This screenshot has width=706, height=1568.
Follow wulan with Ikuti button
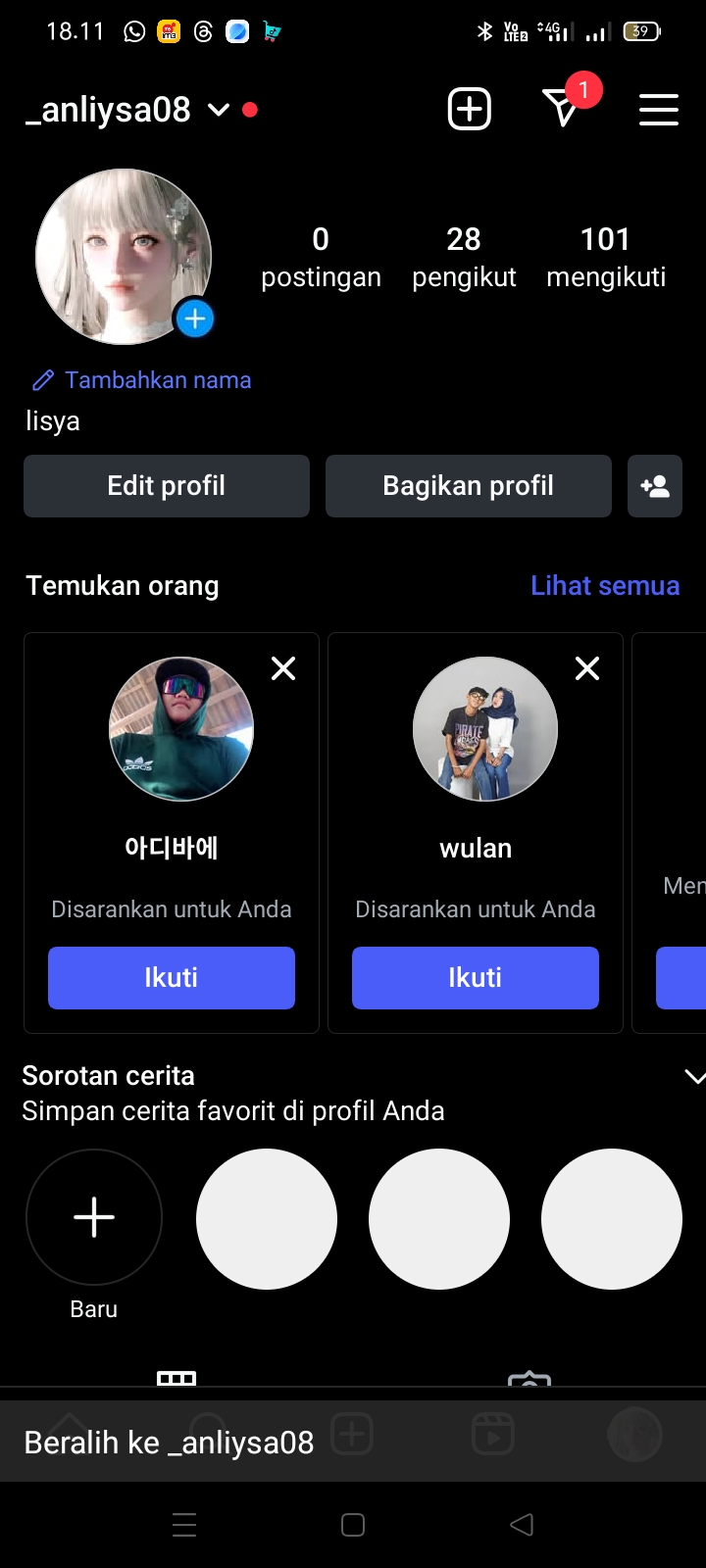click(476, 977)
